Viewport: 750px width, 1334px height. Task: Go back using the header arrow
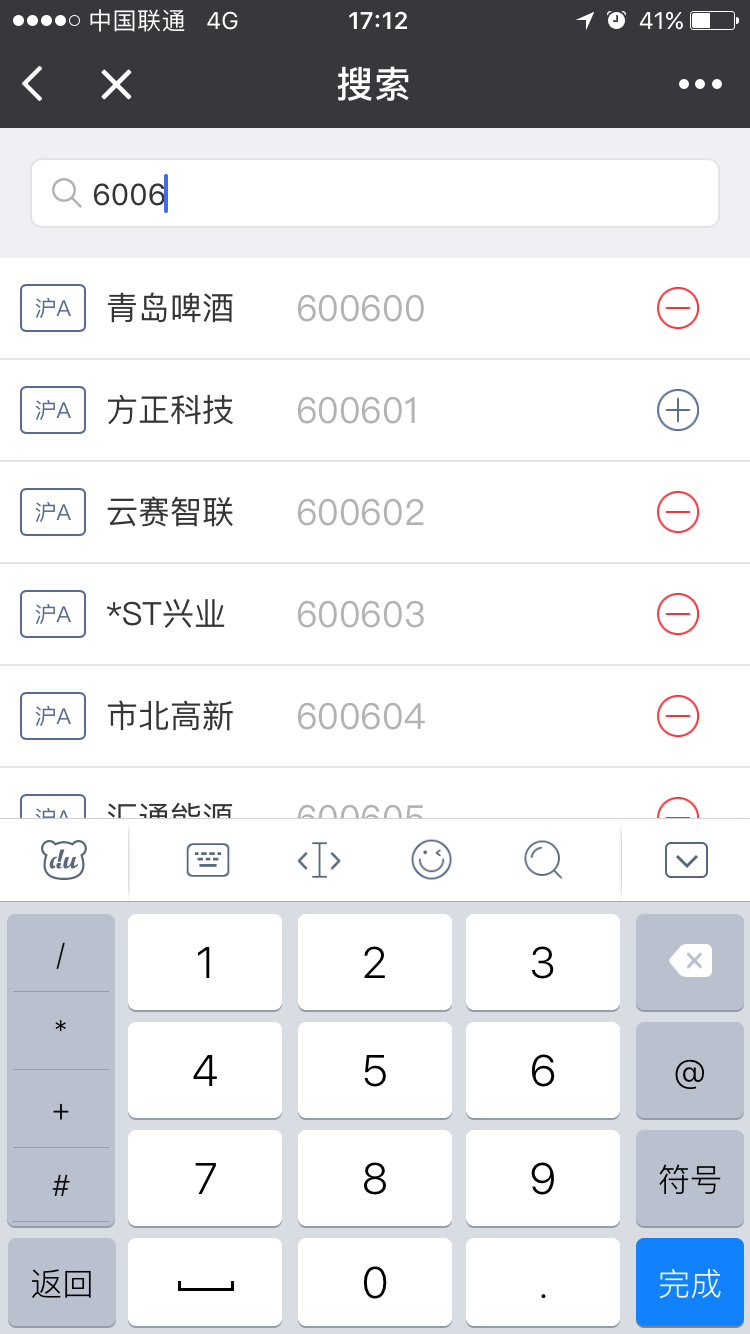tap(34, 85)
